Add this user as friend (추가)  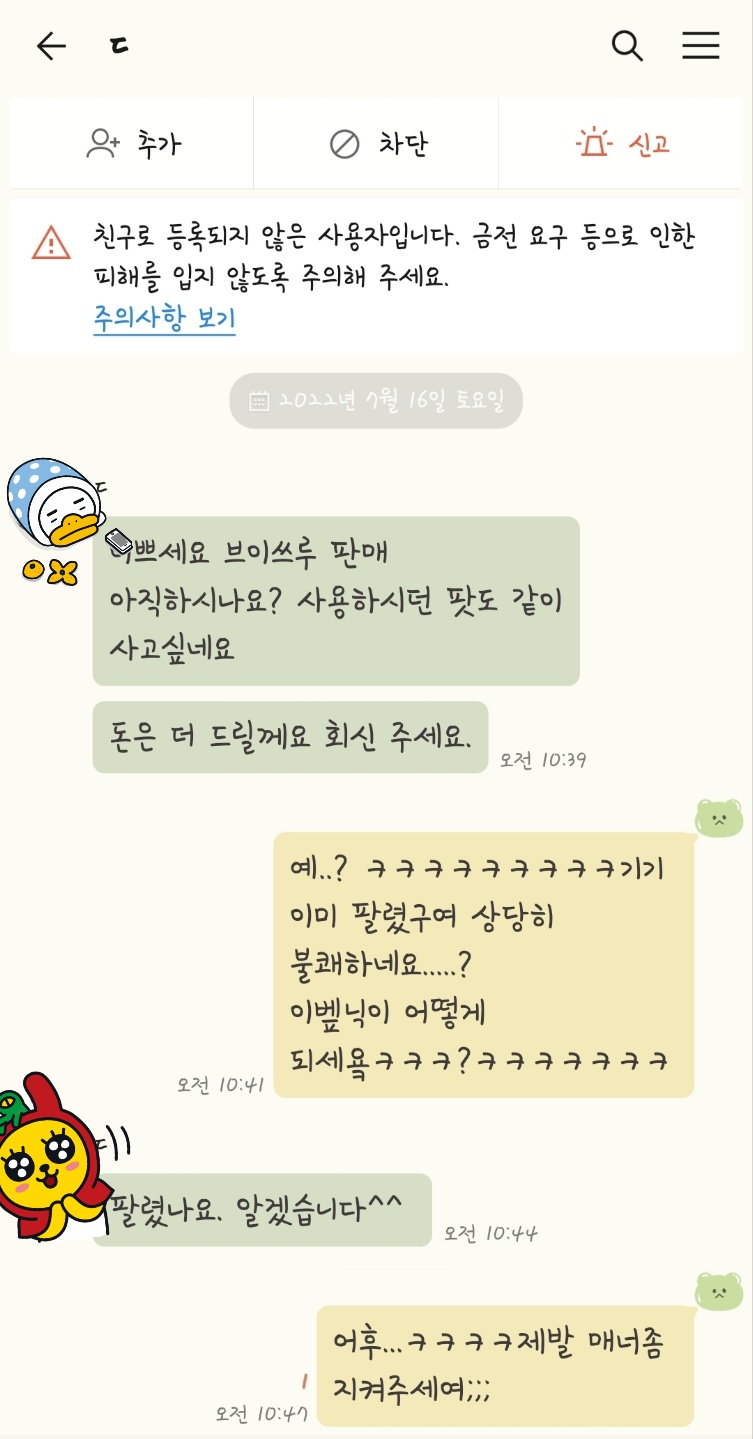click(x=132, y=144)
